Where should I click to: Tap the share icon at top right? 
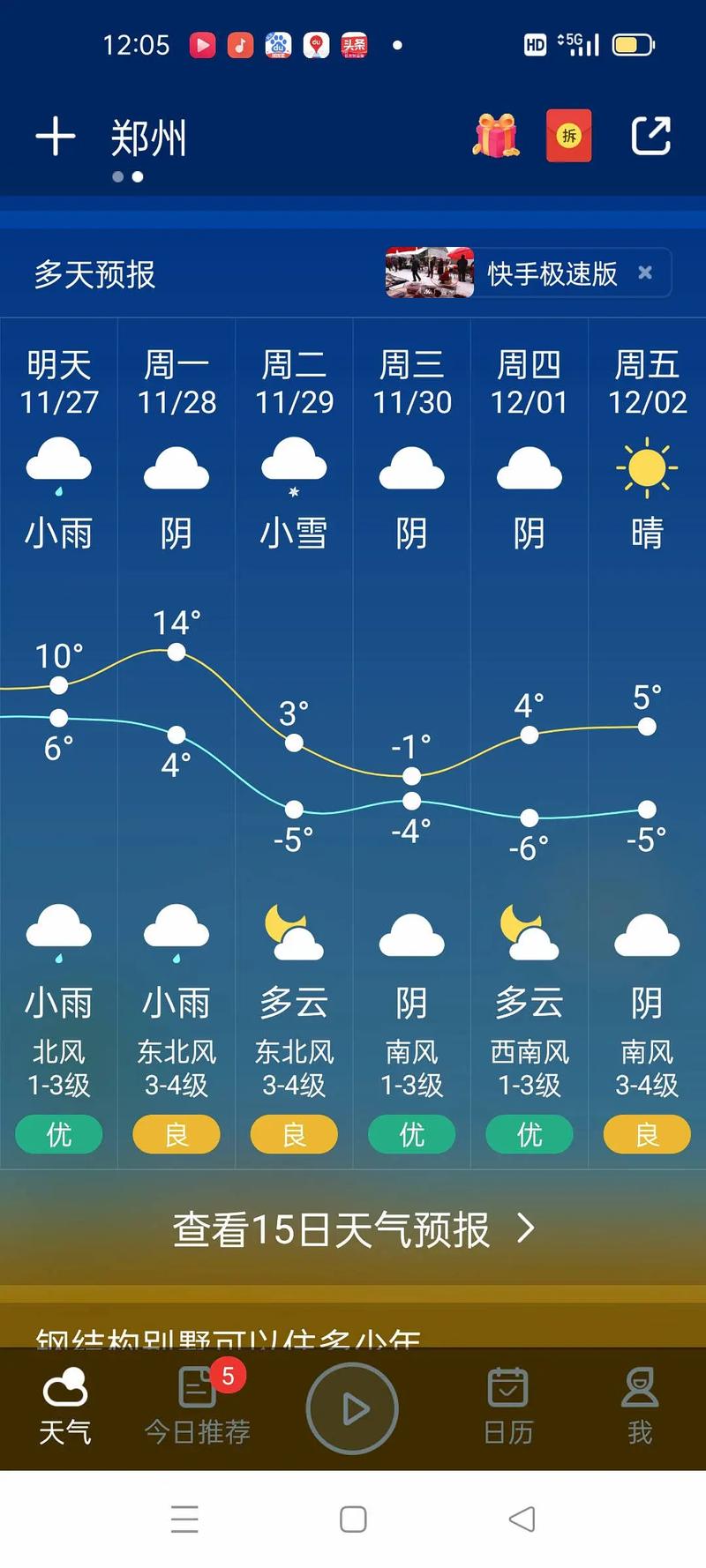click(x=650, y=134)
